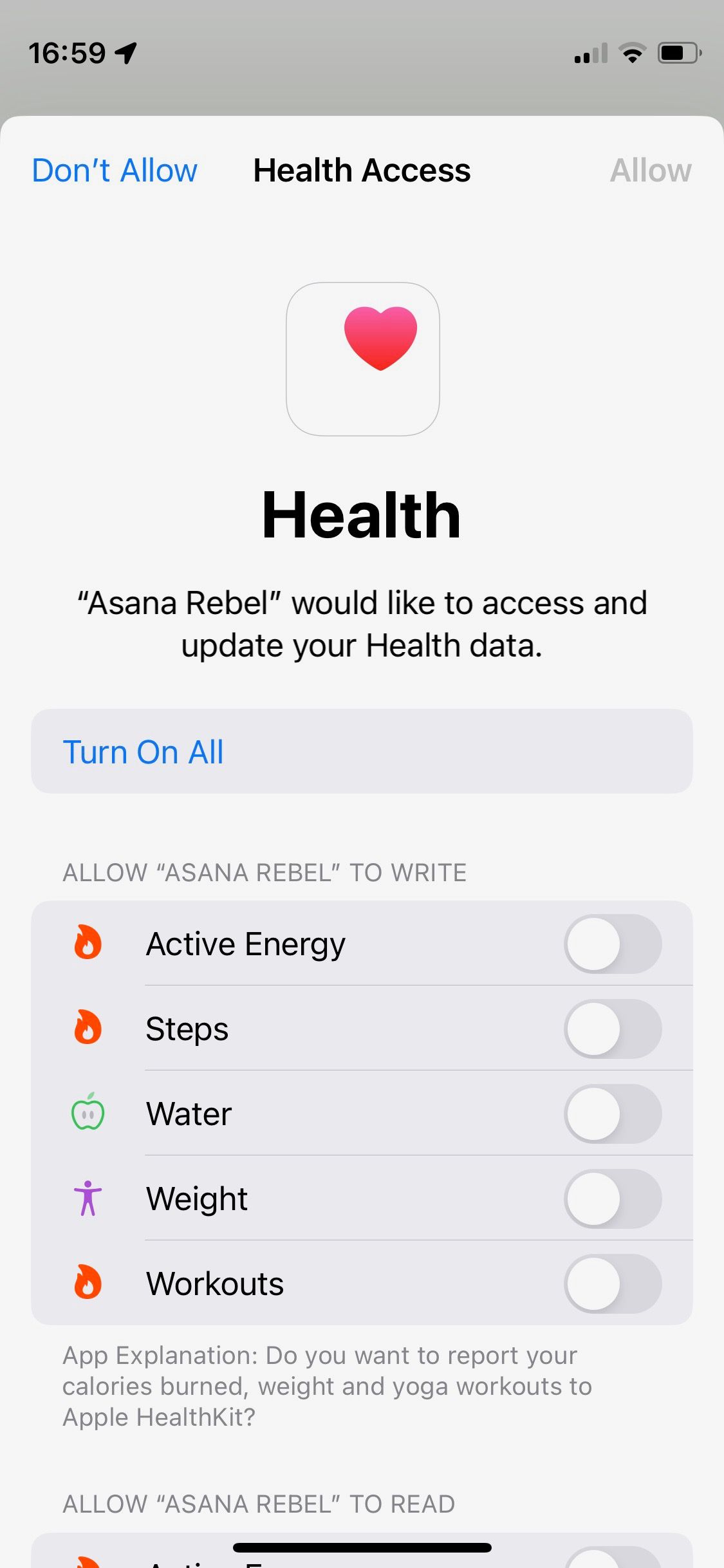Click the battery icon in the status bar
The height and width of the screenshot is (1568, 724).
pos(677,54)
